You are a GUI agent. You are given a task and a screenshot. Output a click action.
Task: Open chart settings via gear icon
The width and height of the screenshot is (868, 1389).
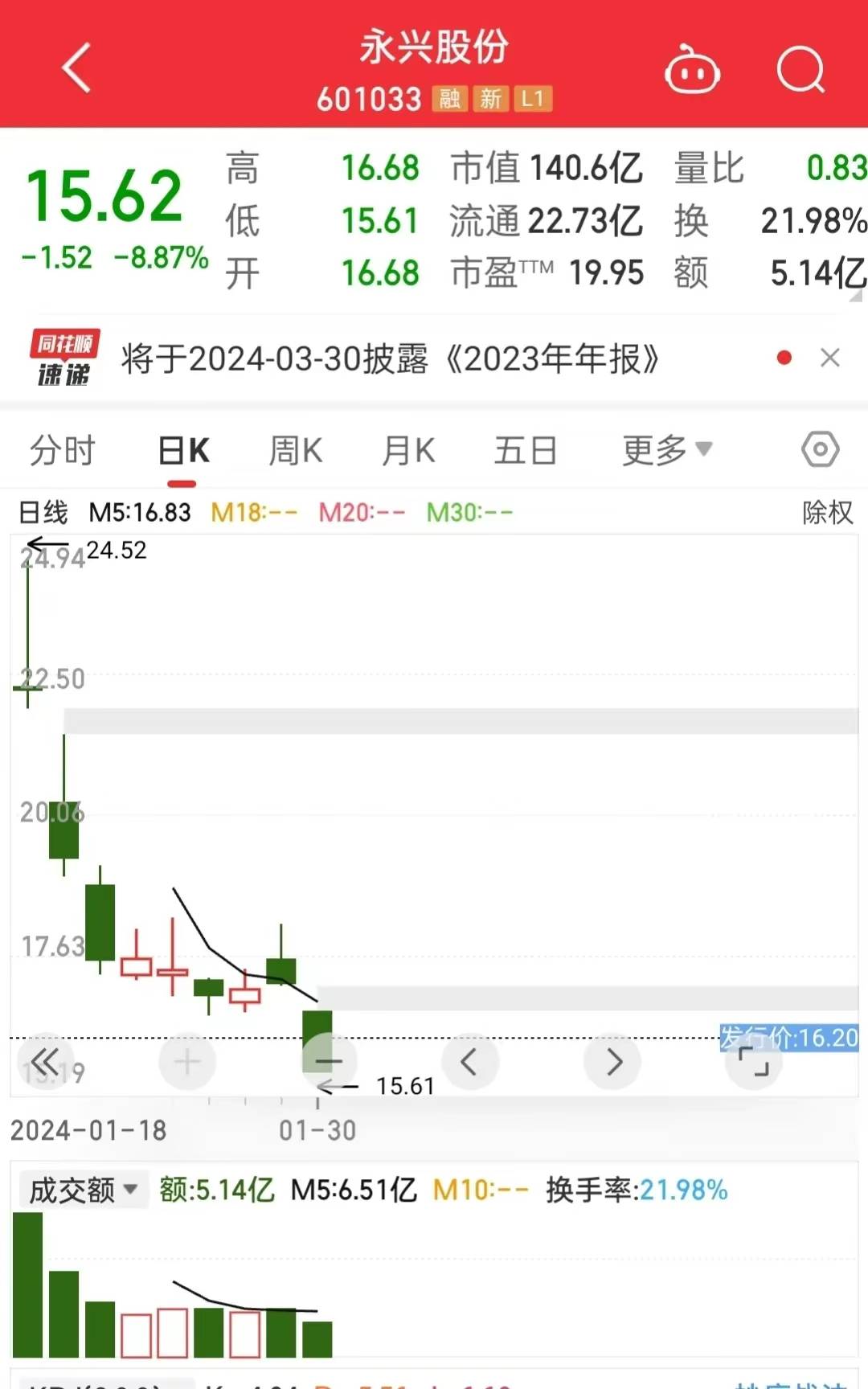(x=819, y=449)
